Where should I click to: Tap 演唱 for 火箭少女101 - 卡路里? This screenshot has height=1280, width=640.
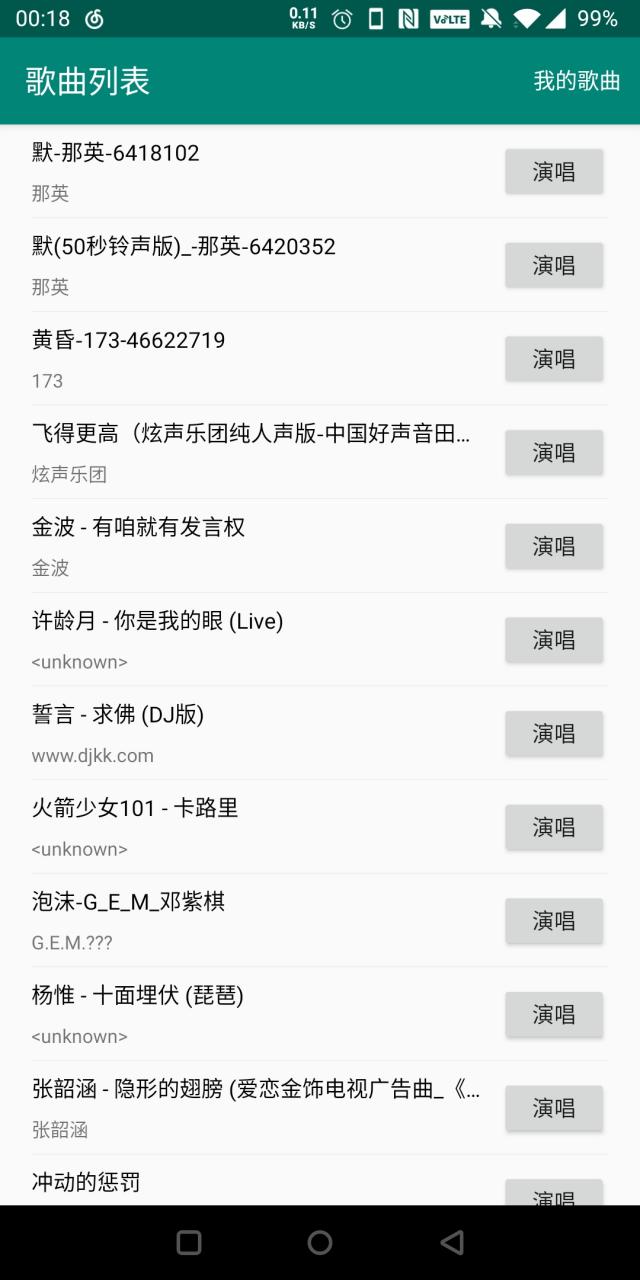point(554,827)
